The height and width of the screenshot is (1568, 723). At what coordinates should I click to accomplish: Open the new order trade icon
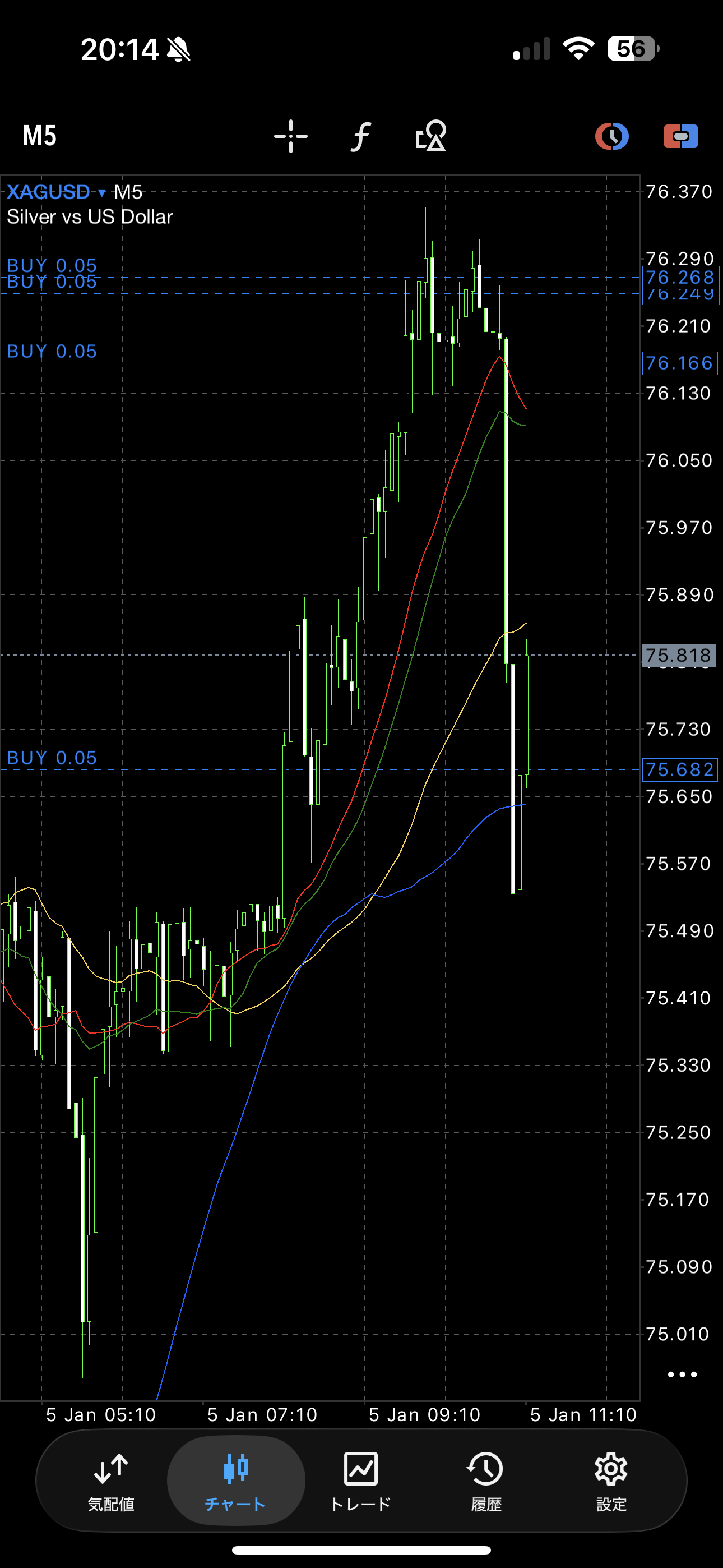(680, 136)
